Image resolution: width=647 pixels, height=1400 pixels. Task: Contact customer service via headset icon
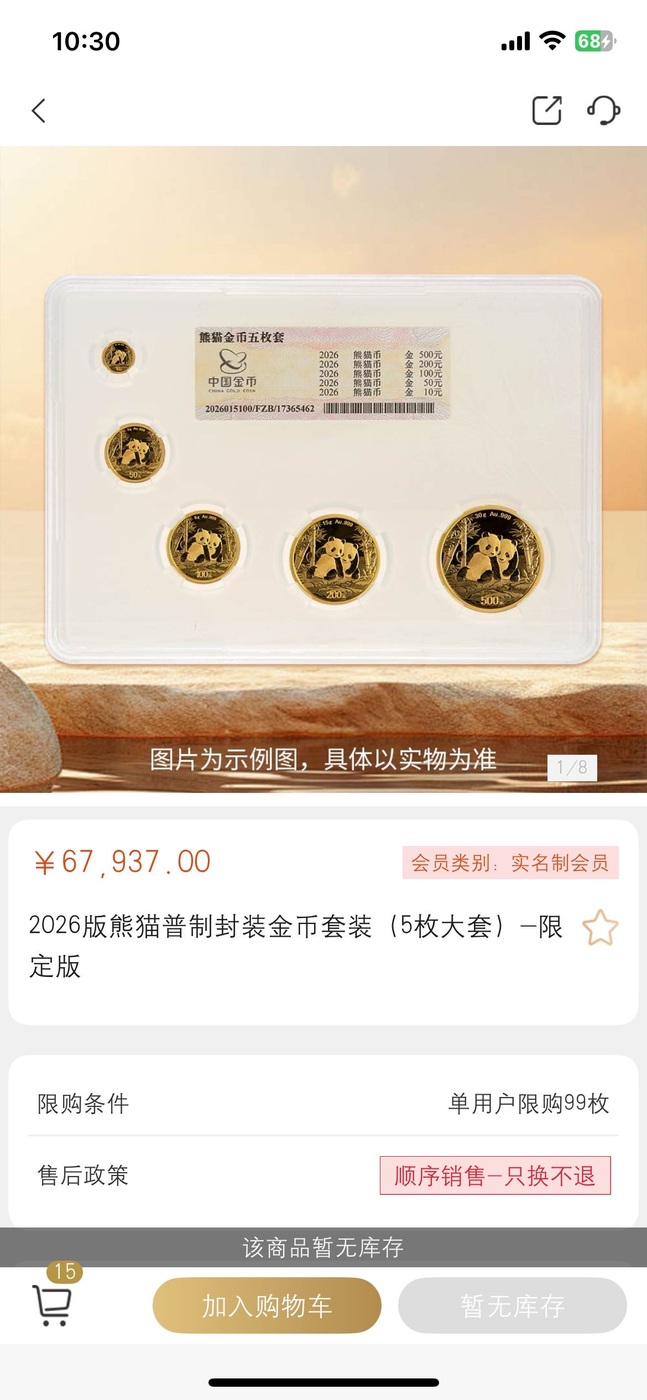click(x=603, y=110)
